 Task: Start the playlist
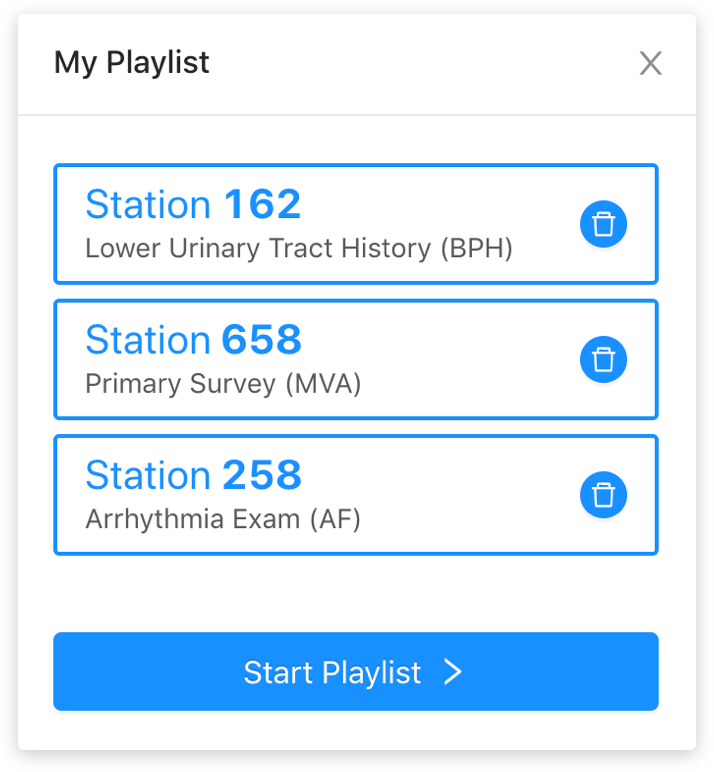click(356, 672)
